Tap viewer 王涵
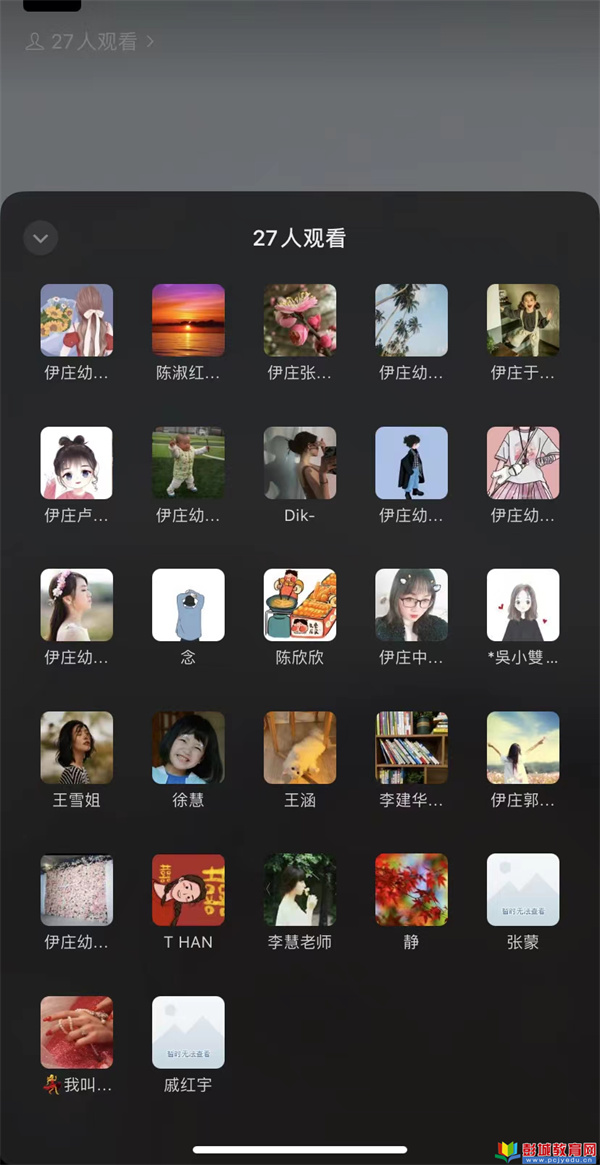 coord(300,747)
